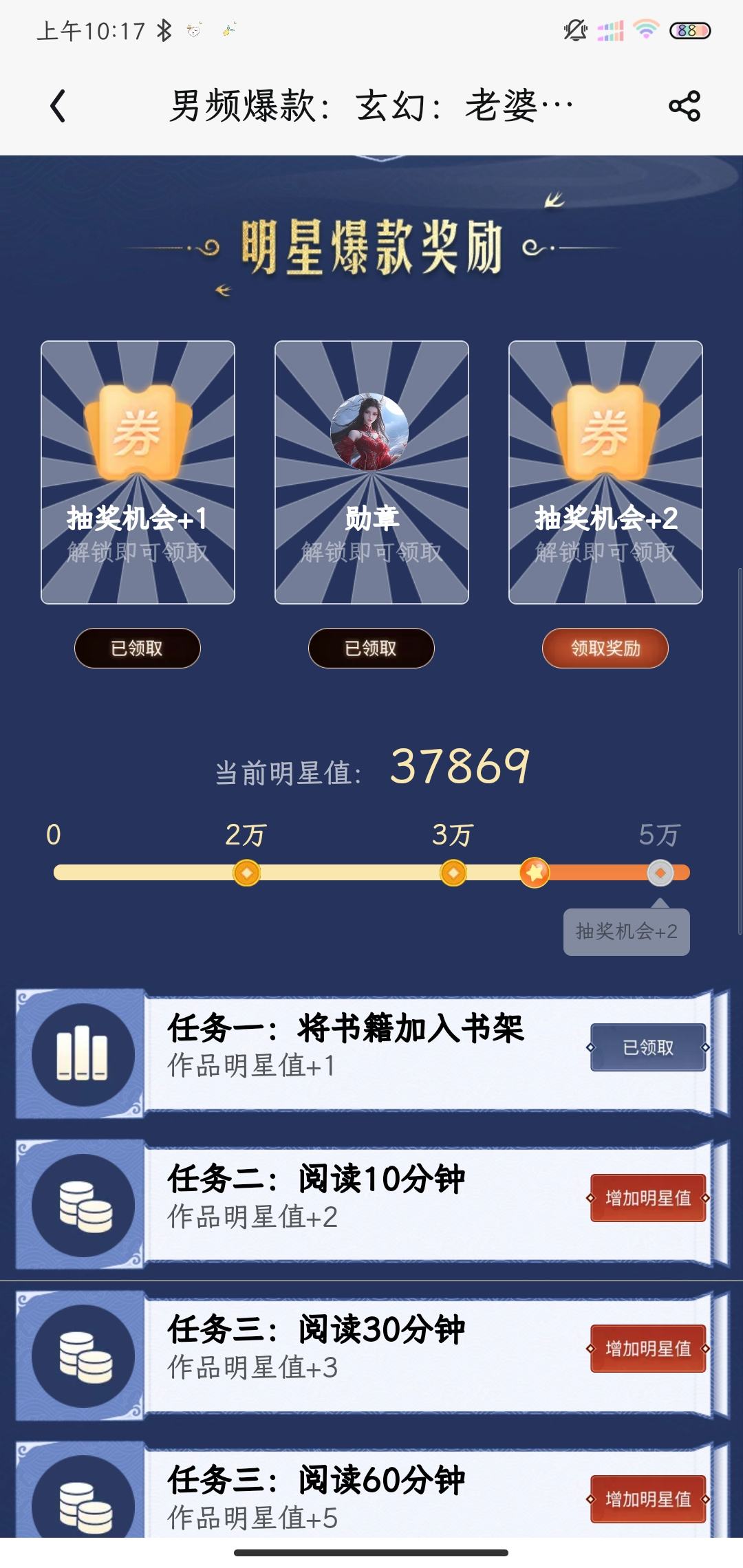Open the 抽奖机会+1 reward card

138,472
